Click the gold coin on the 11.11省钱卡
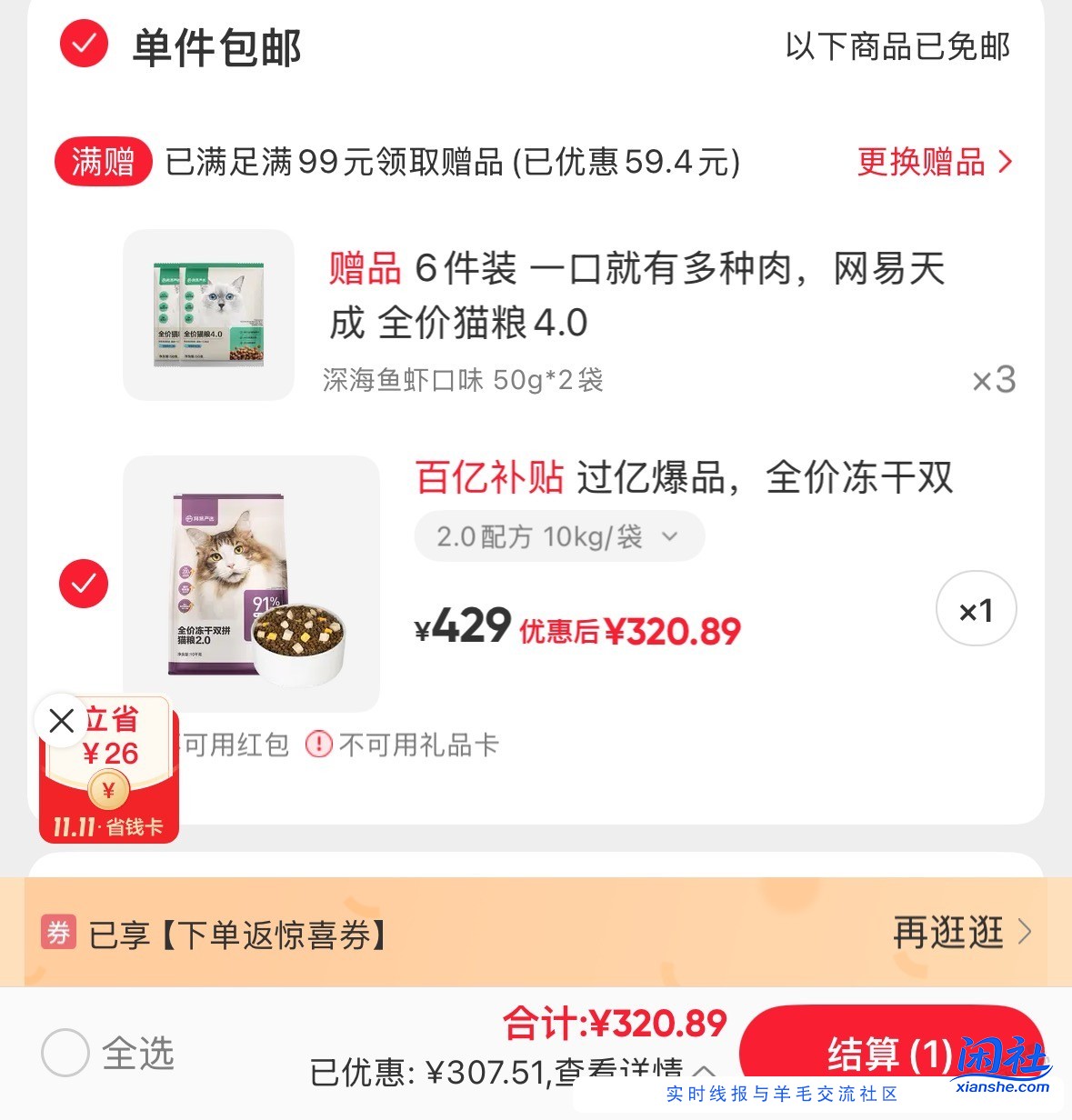1072x1120 pixels. tap(107, 789)
